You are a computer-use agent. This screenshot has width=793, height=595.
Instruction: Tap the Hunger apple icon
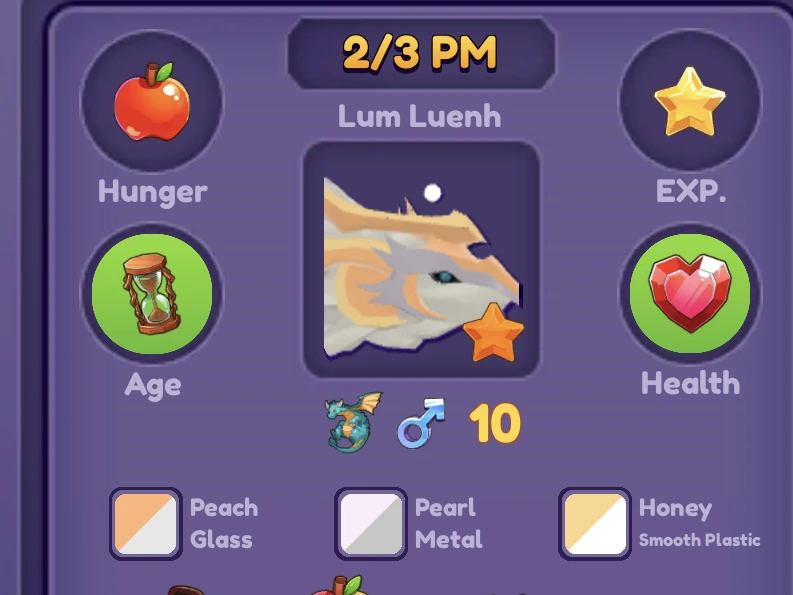[151, 101]
